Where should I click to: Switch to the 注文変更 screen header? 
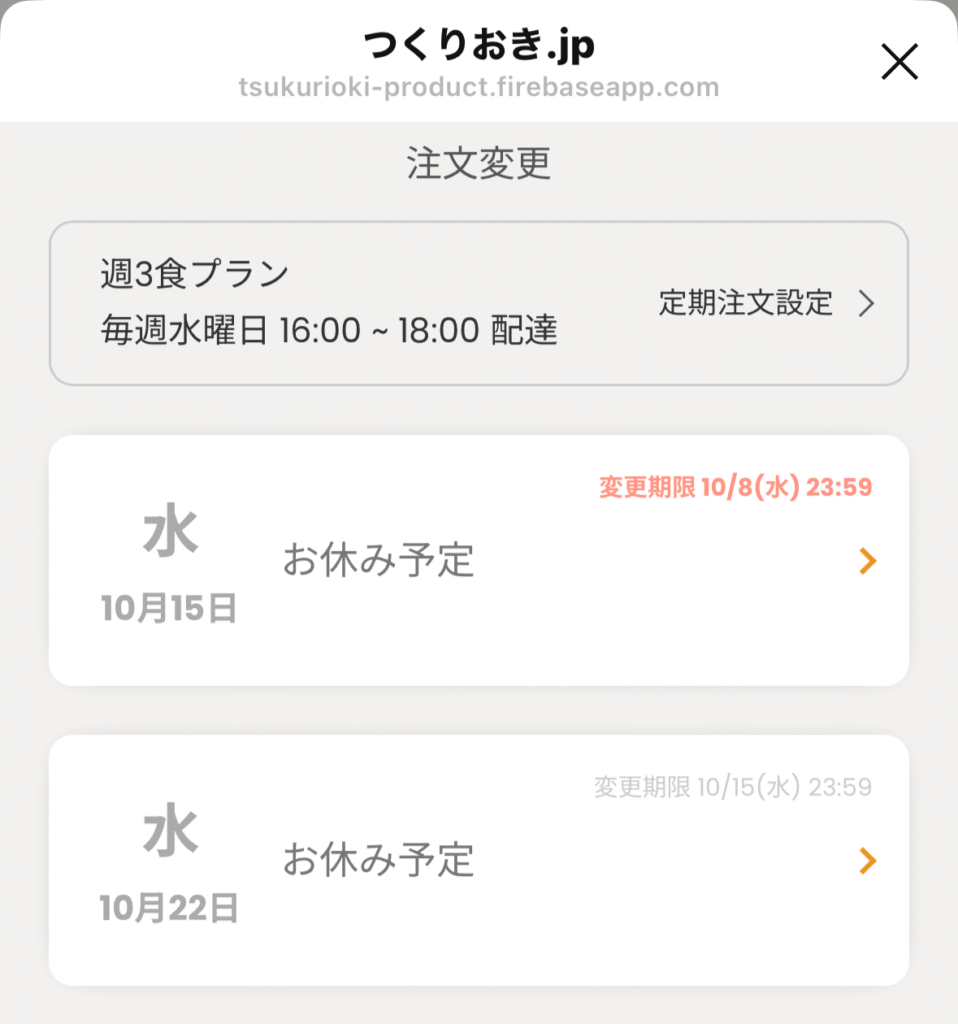pyautogui.click(x=479, y=160)
